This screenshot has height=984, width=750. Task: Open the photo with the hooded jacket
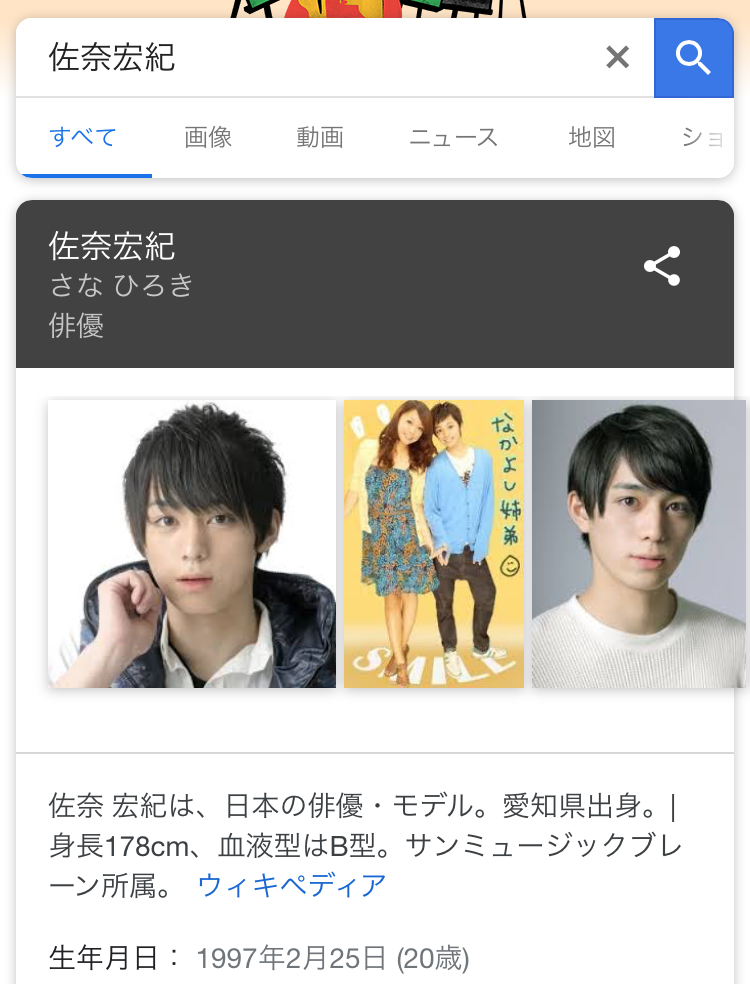coord(192,543)
